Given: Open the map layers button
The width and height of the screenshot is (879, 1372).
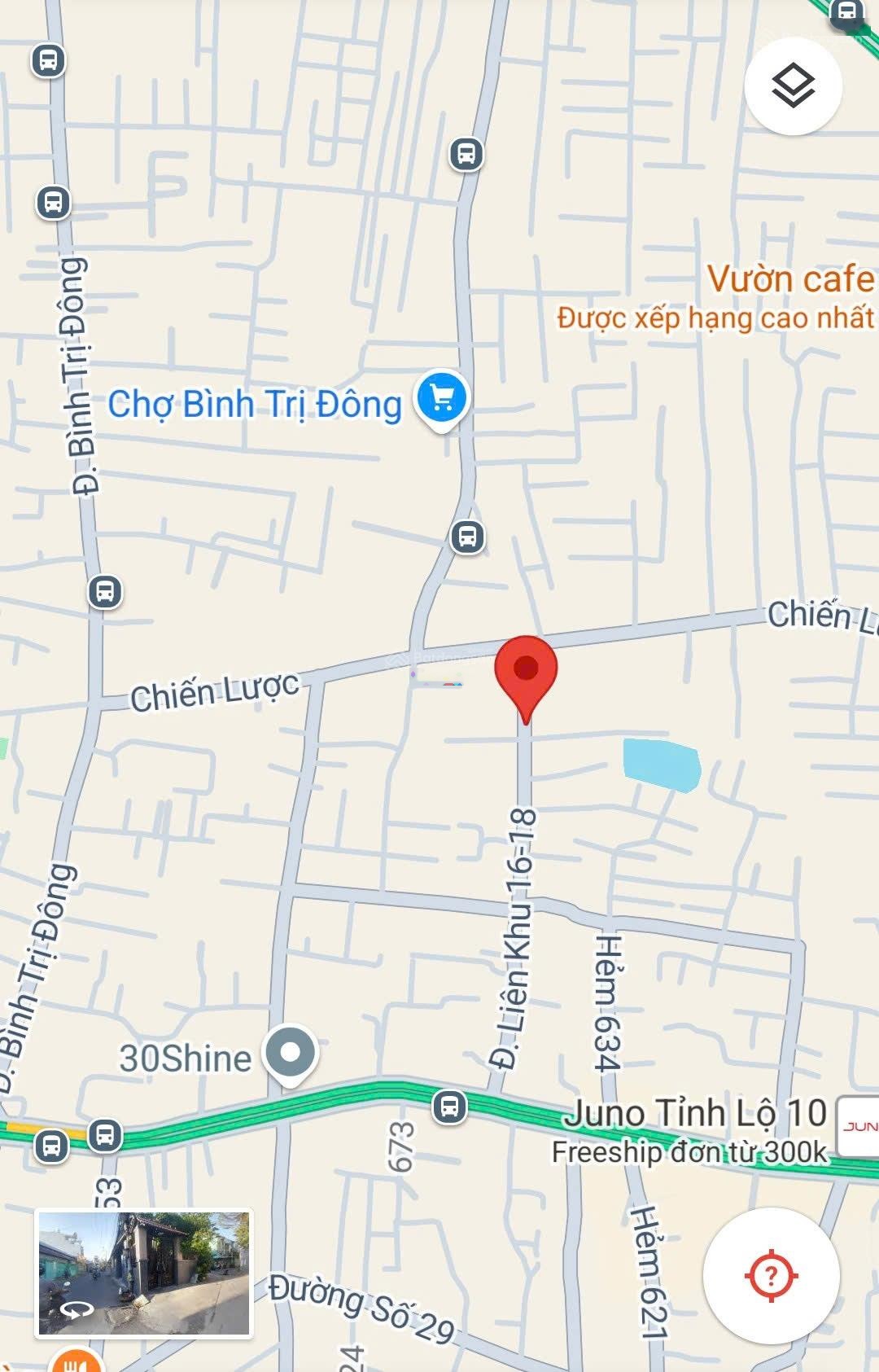Looking at the screenshot, I should [793, 85].
